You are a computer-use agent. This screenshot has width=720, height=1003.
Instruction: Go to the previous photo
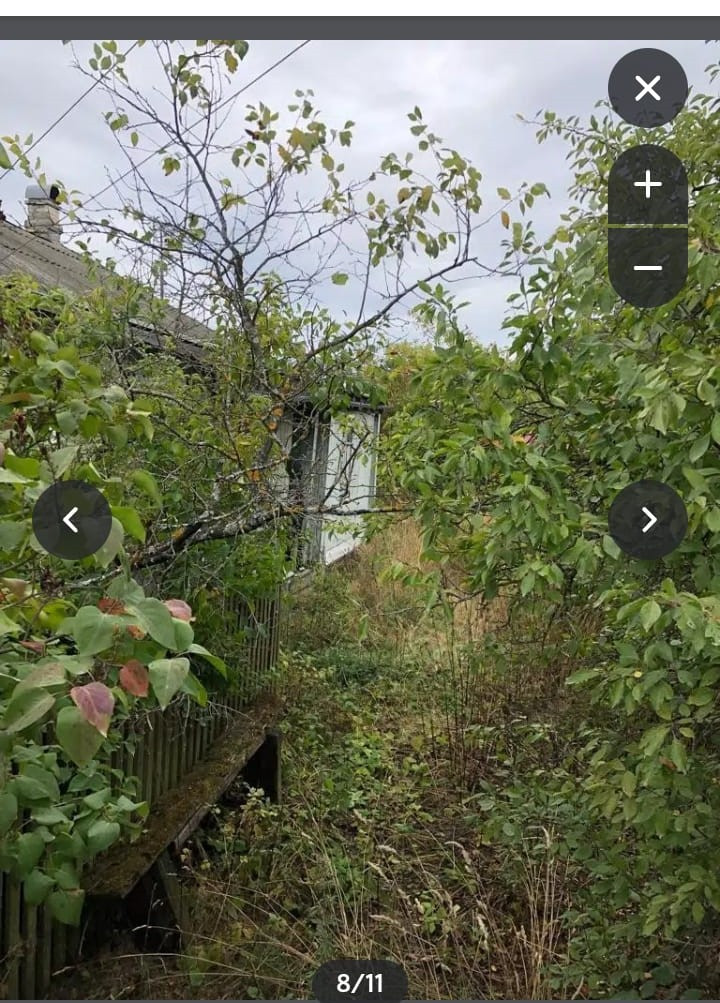(72, 520)
